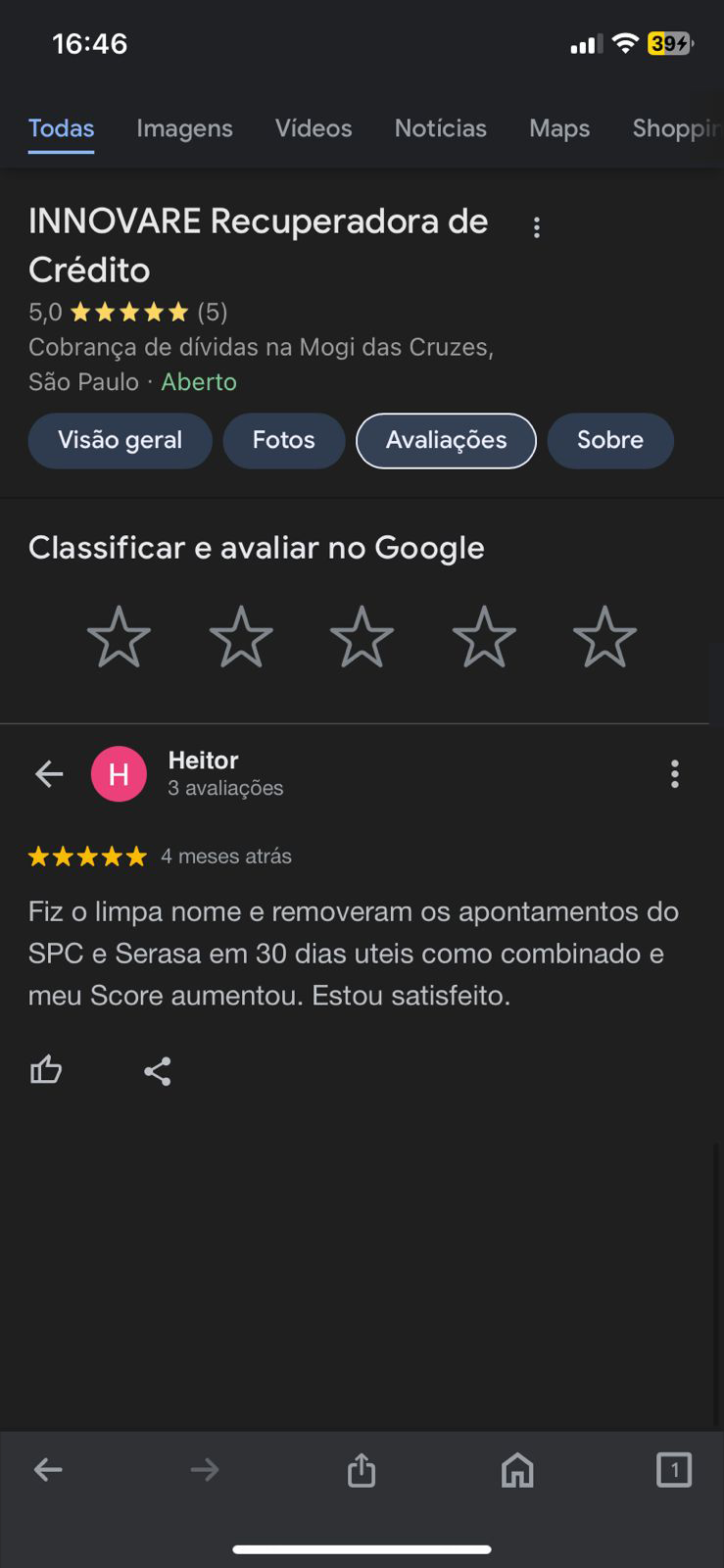Open browser share sheet from toolbar
Viewport: 724px width, 1568px height.
pos(362,1469)
